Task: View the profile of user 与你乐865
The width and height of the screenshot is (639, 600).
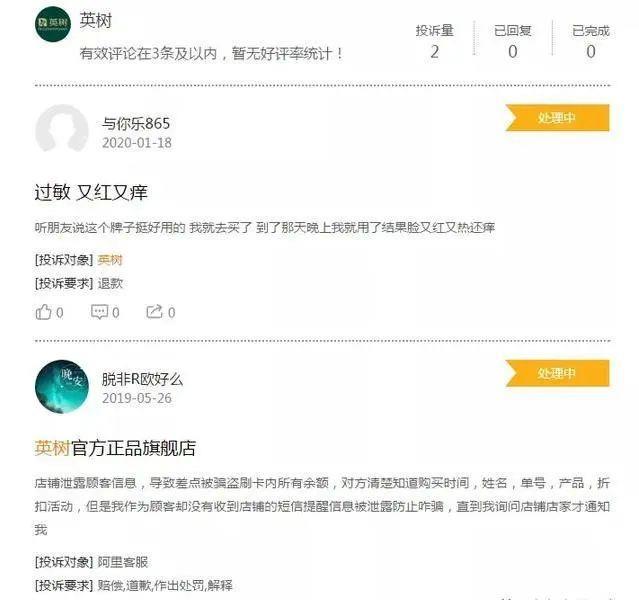Action: pos(136,124)
